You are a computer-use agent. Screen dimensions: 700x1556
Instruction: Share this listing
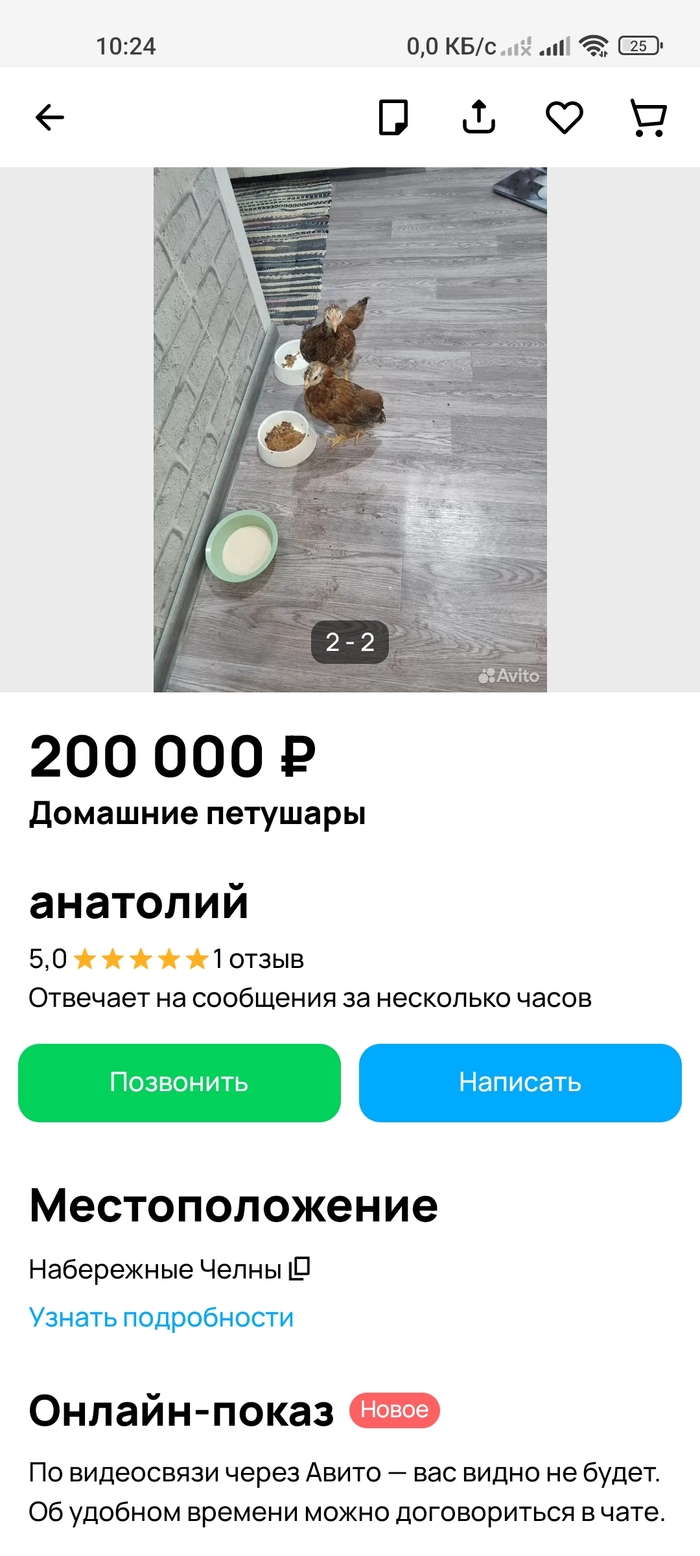coord(479,118)
